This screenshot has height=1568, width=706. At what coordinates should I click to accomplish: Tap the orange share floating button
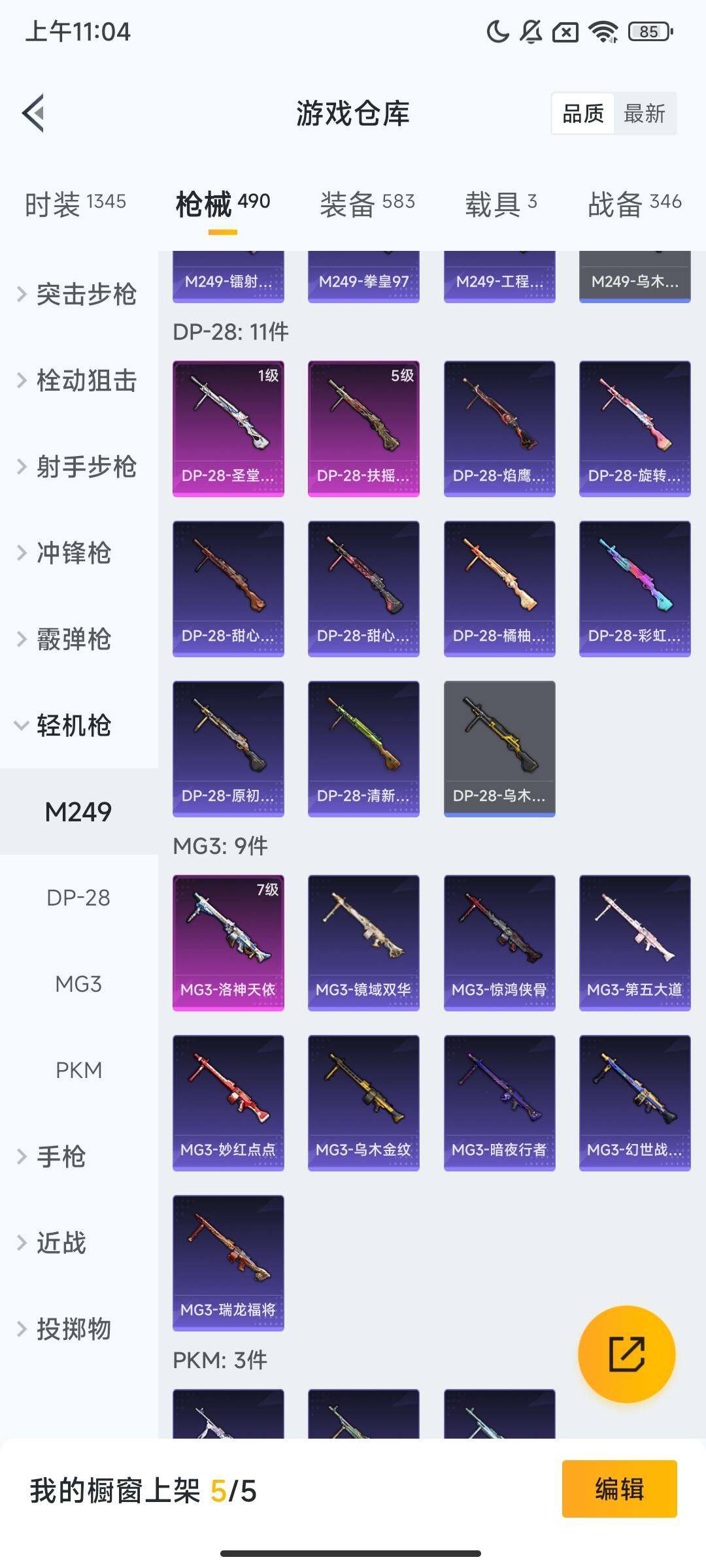[x=626, y=1354]
